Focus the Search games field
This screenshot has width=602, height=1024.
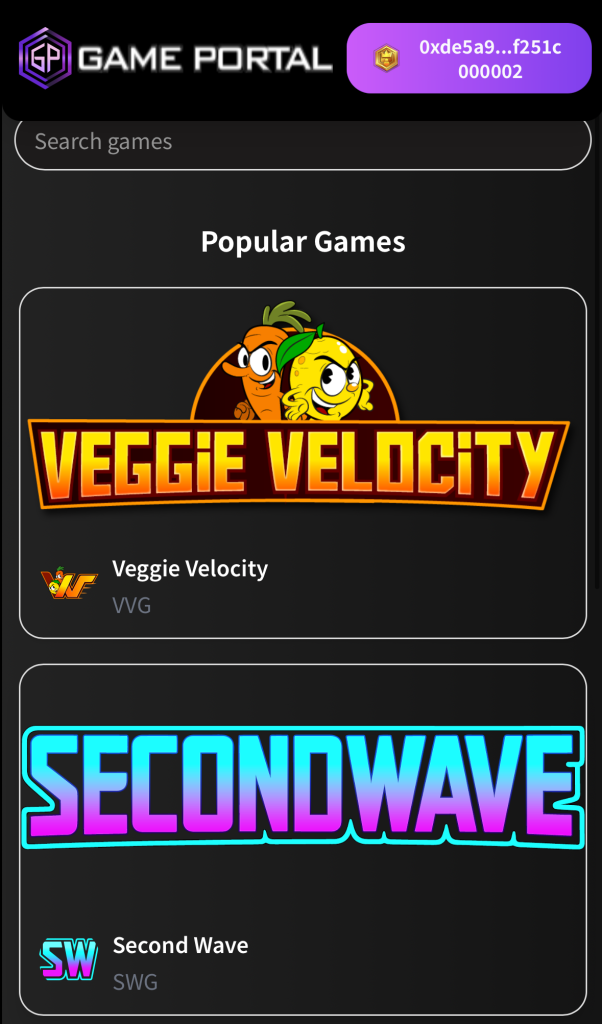pos(302,142)
